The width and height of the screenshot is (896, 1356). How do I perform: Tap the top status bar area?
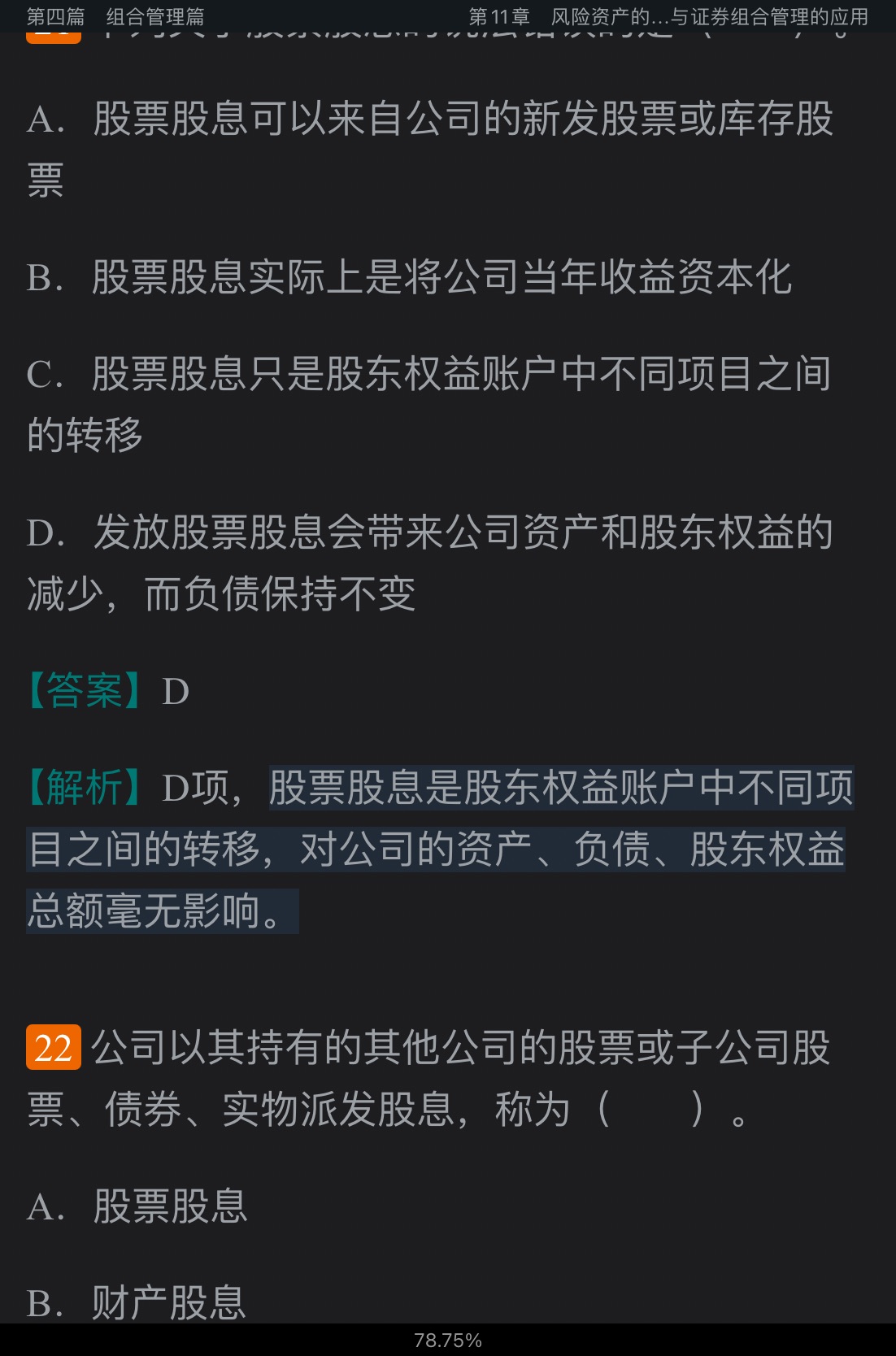click(x=448, y=15)
